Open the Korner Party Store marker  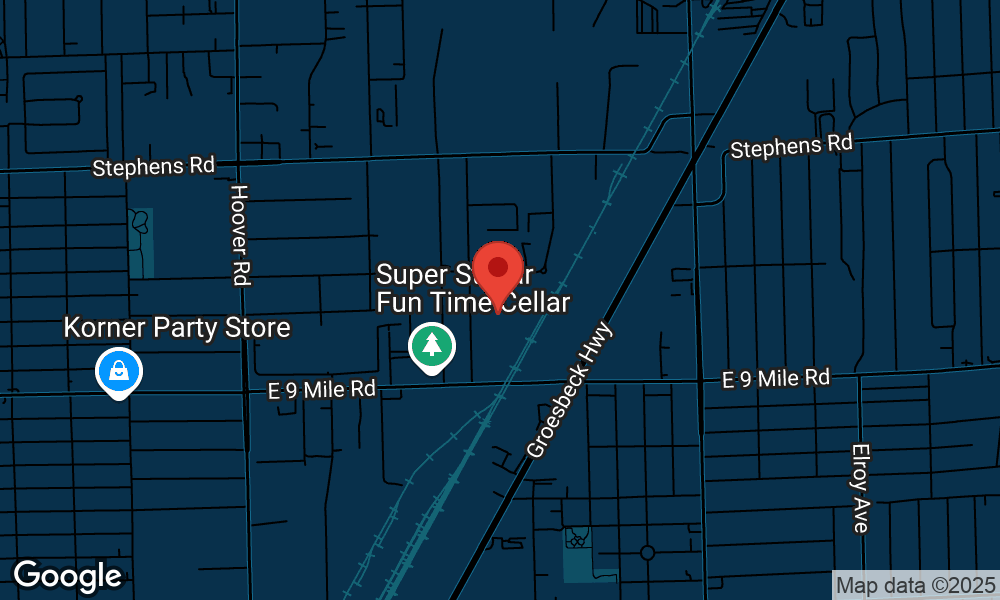[119, 371]
